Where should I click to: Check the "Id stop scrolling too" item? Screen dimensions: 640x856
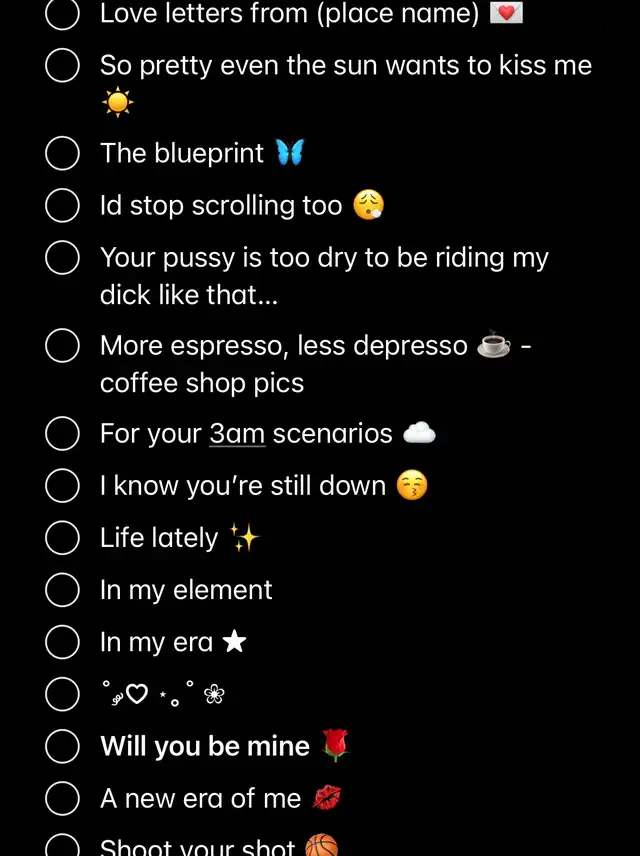(63, 206)
